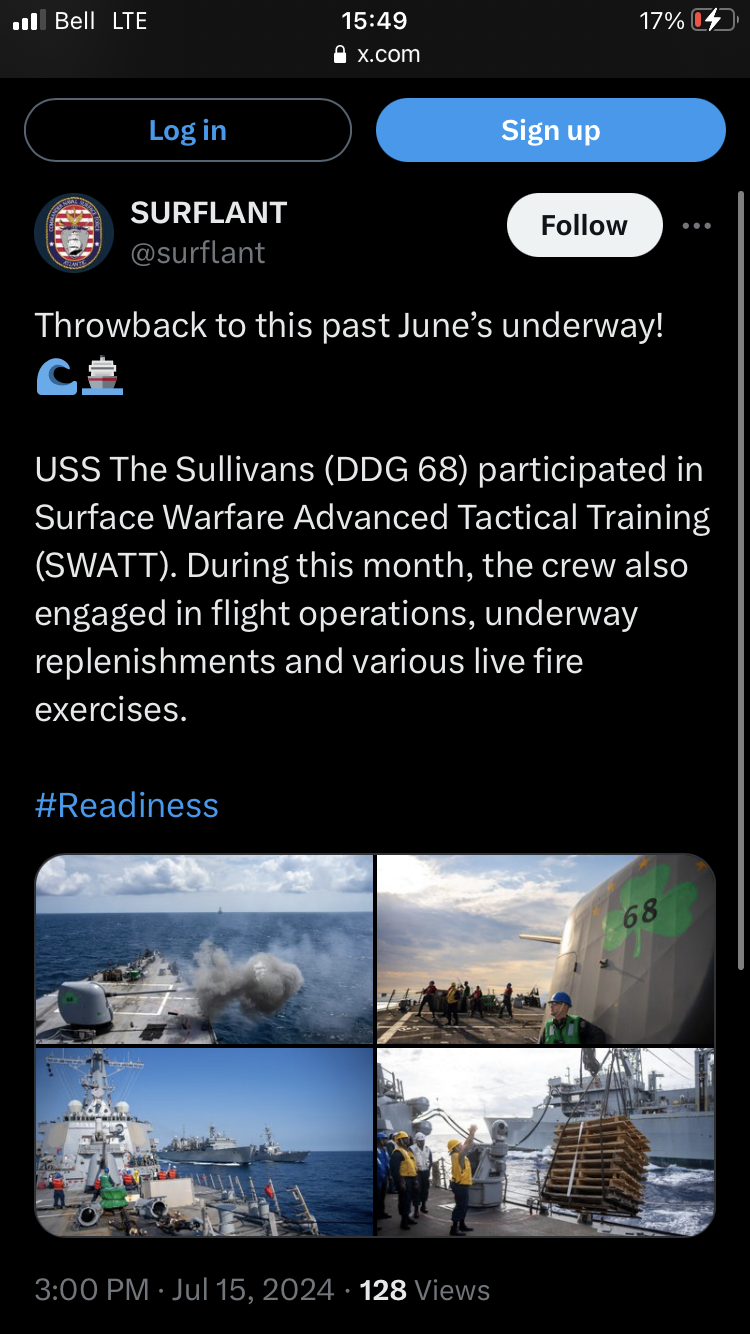Tap the Sign up button
The height and width of the screenshot is (1334, 750).
click(x=551, y=130)
